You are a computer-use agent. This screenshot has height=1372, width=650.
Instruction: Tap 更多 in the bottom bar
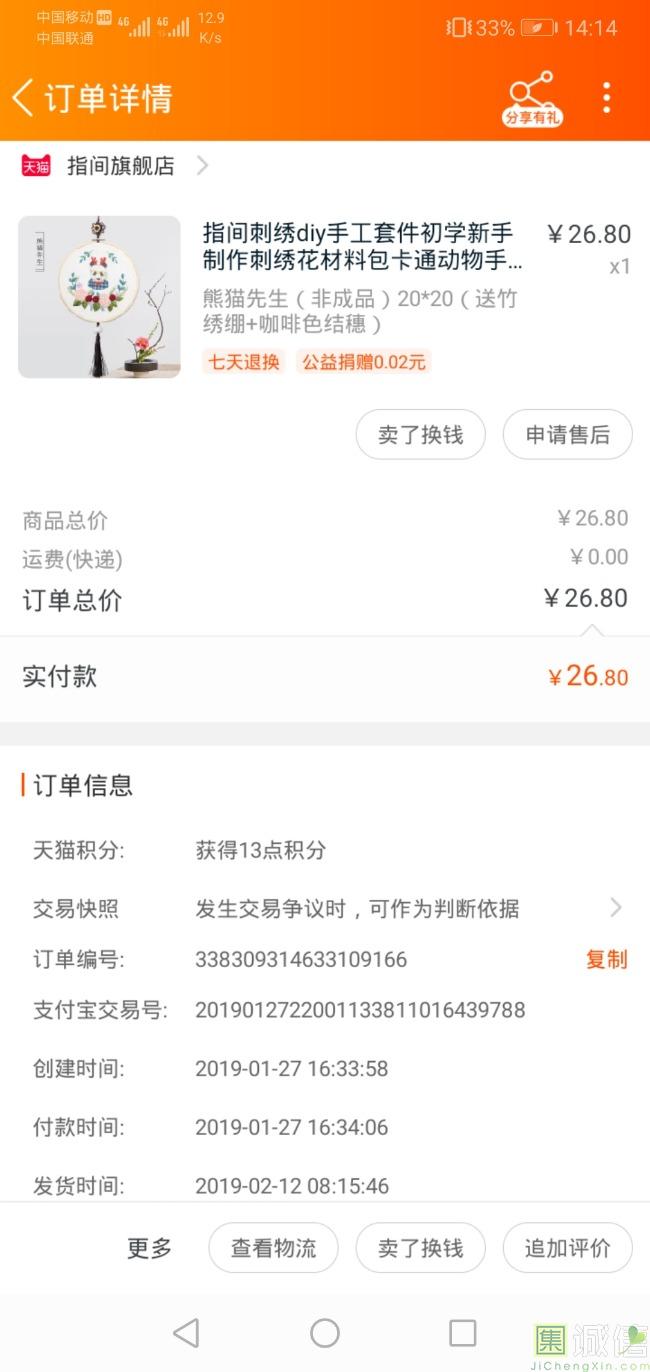pyautogui.click(x=150, y=1248)
